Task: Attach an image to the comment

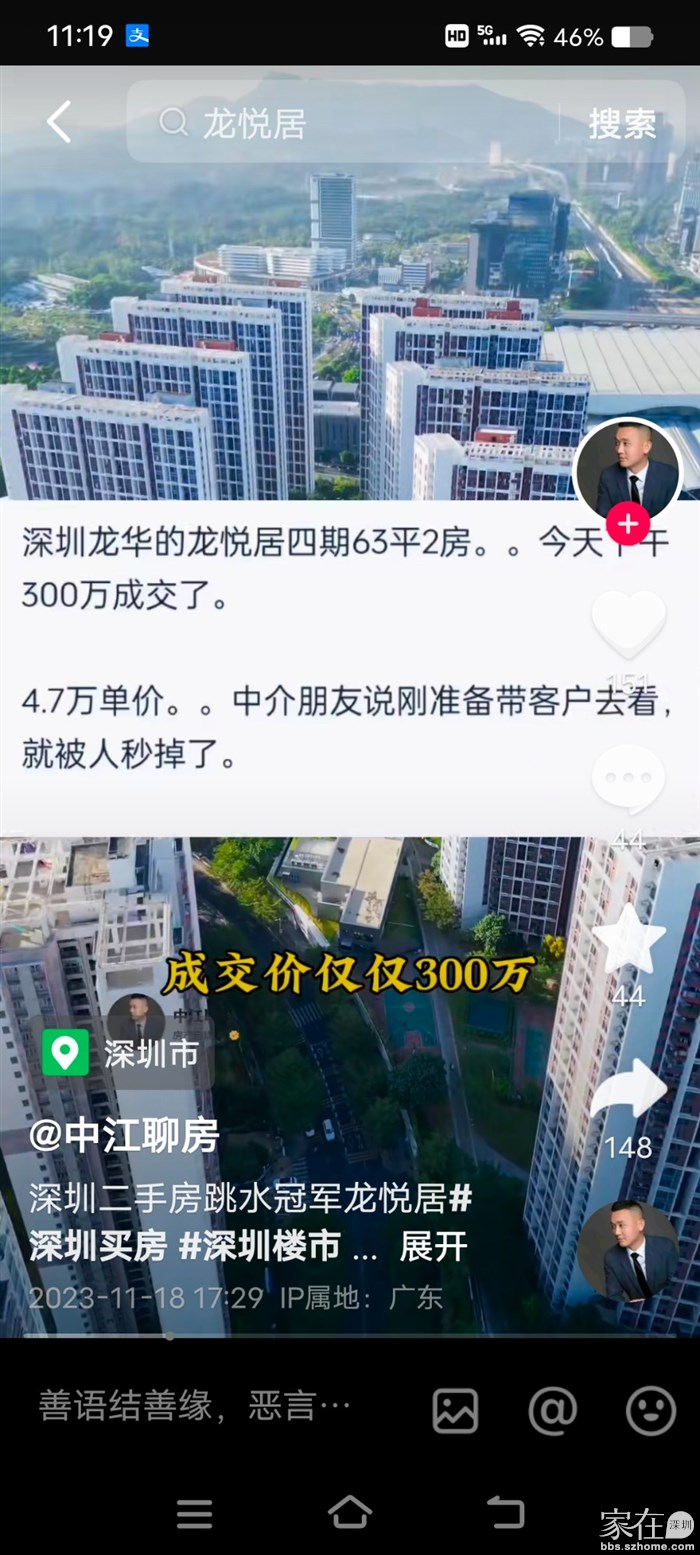Action: tap(454, 1410)
